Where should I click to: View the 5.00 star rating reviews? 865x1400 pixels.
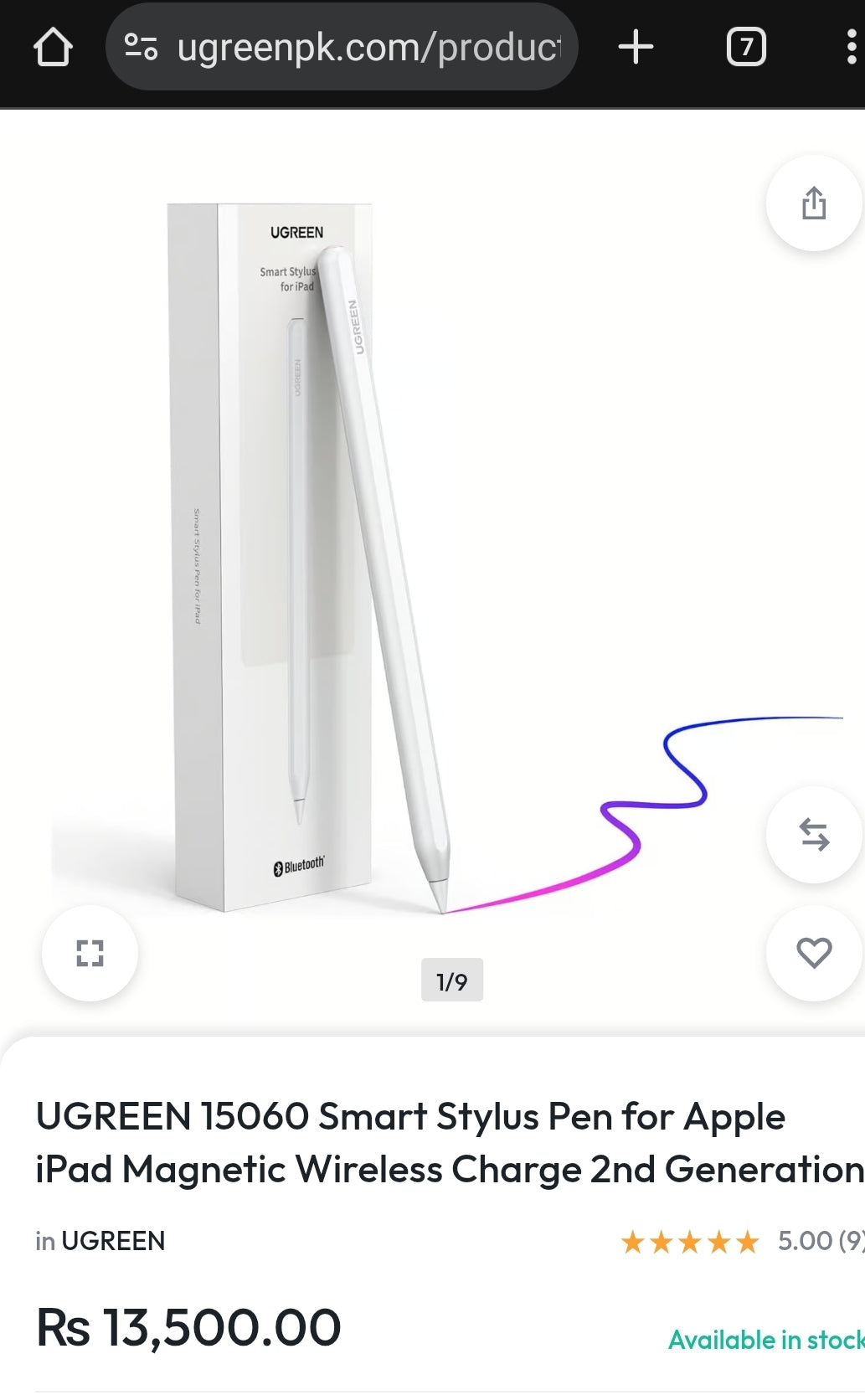[741, 1241]
